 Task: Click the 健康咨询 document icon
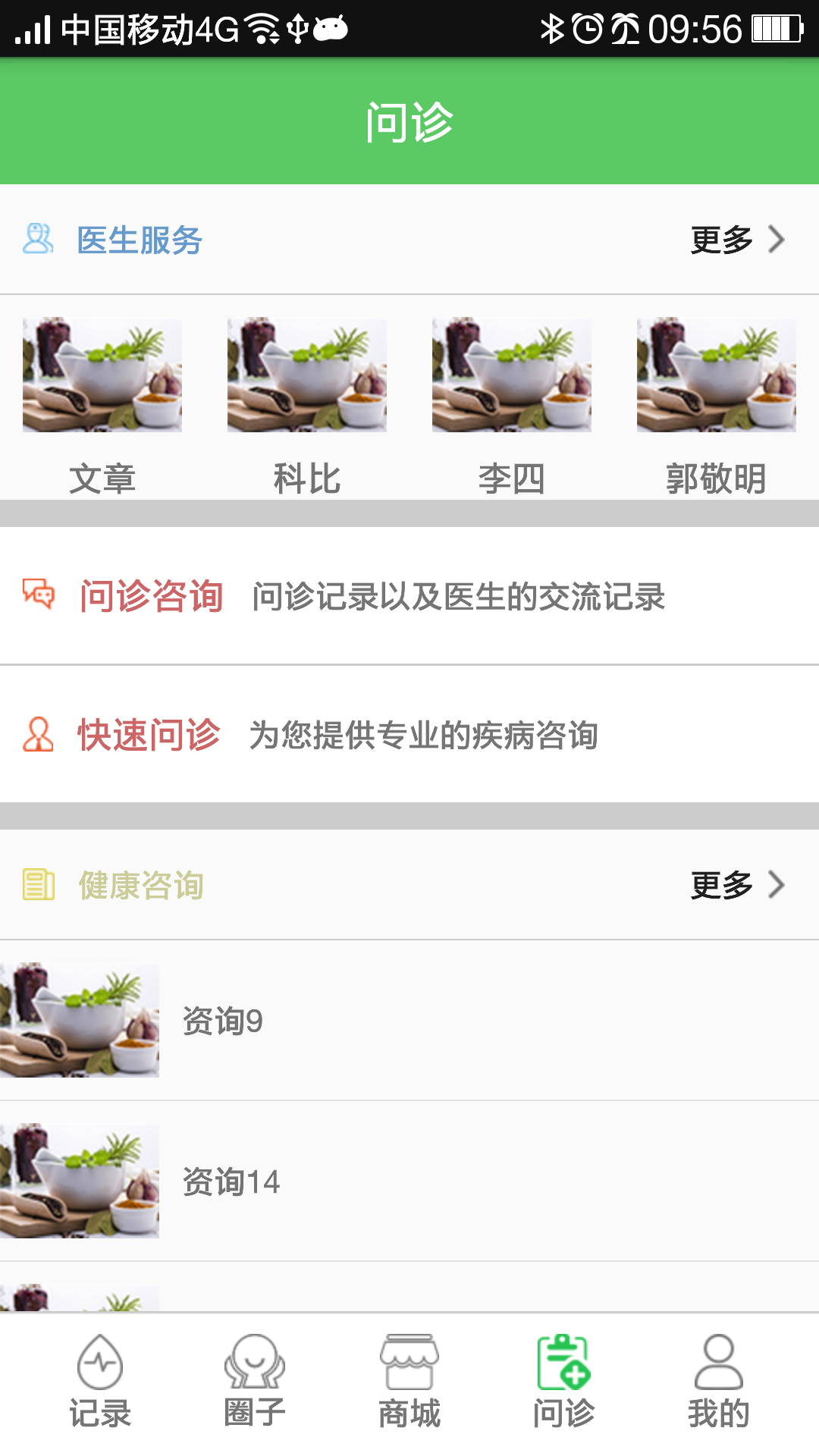[39, 884]
